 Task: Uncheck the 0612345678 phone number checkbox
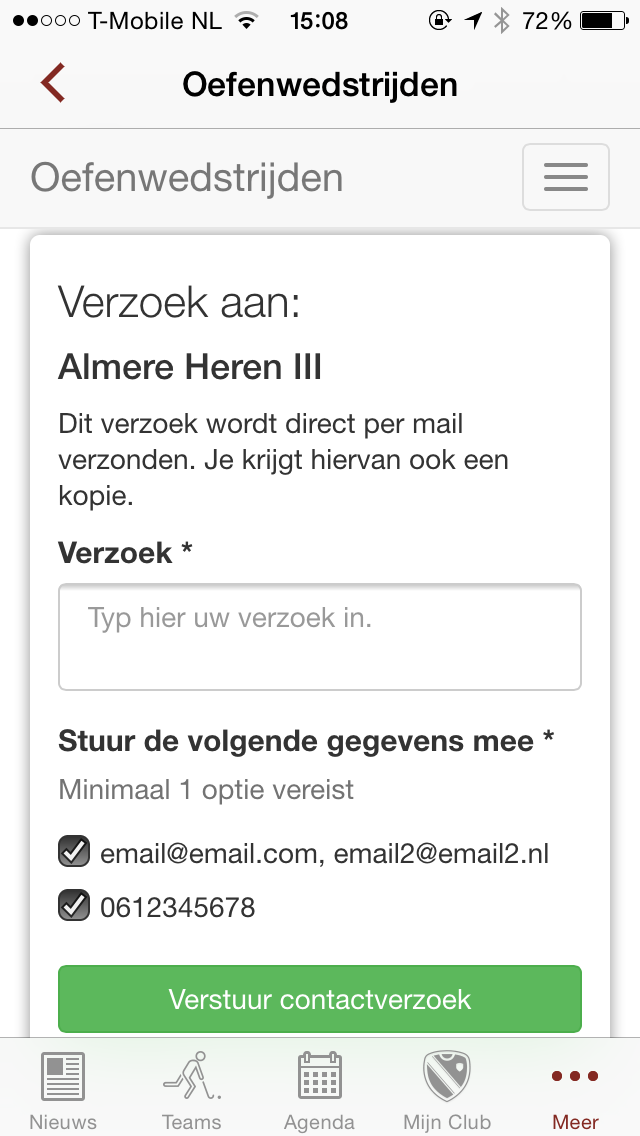[x=74, y=905]
